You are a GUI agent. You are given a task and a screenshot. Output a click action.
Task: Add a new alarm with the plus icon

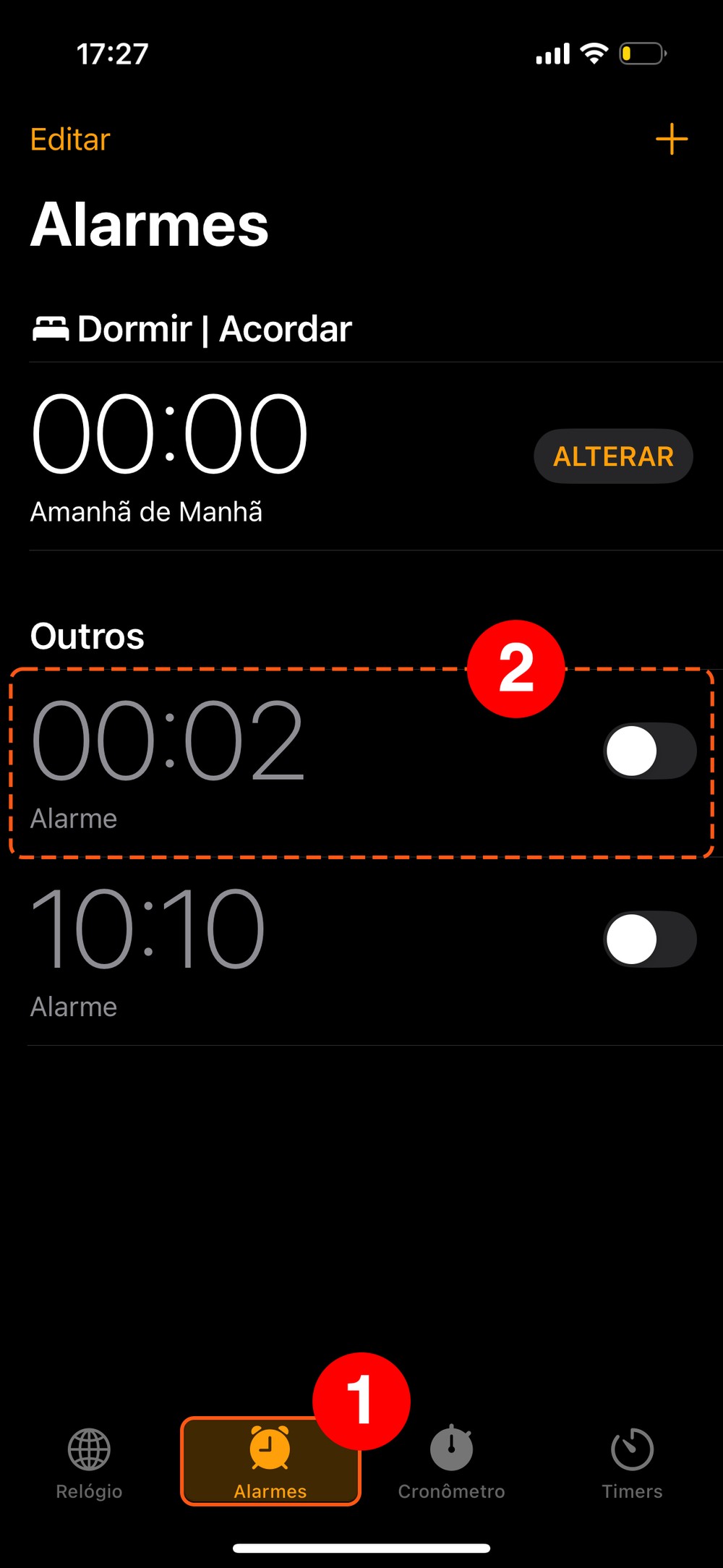pos(671,139)
